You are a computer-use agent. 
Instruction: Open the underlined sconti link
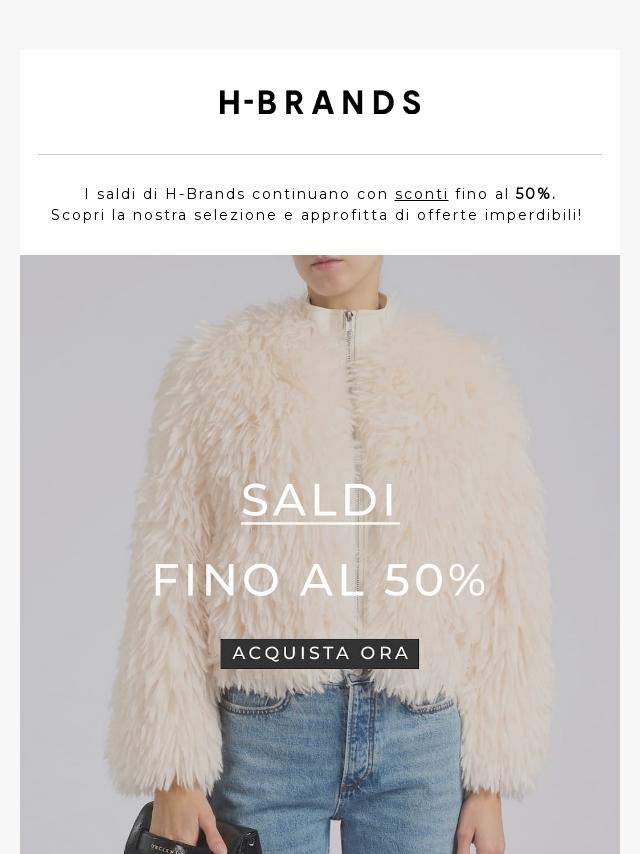[421, 194]
